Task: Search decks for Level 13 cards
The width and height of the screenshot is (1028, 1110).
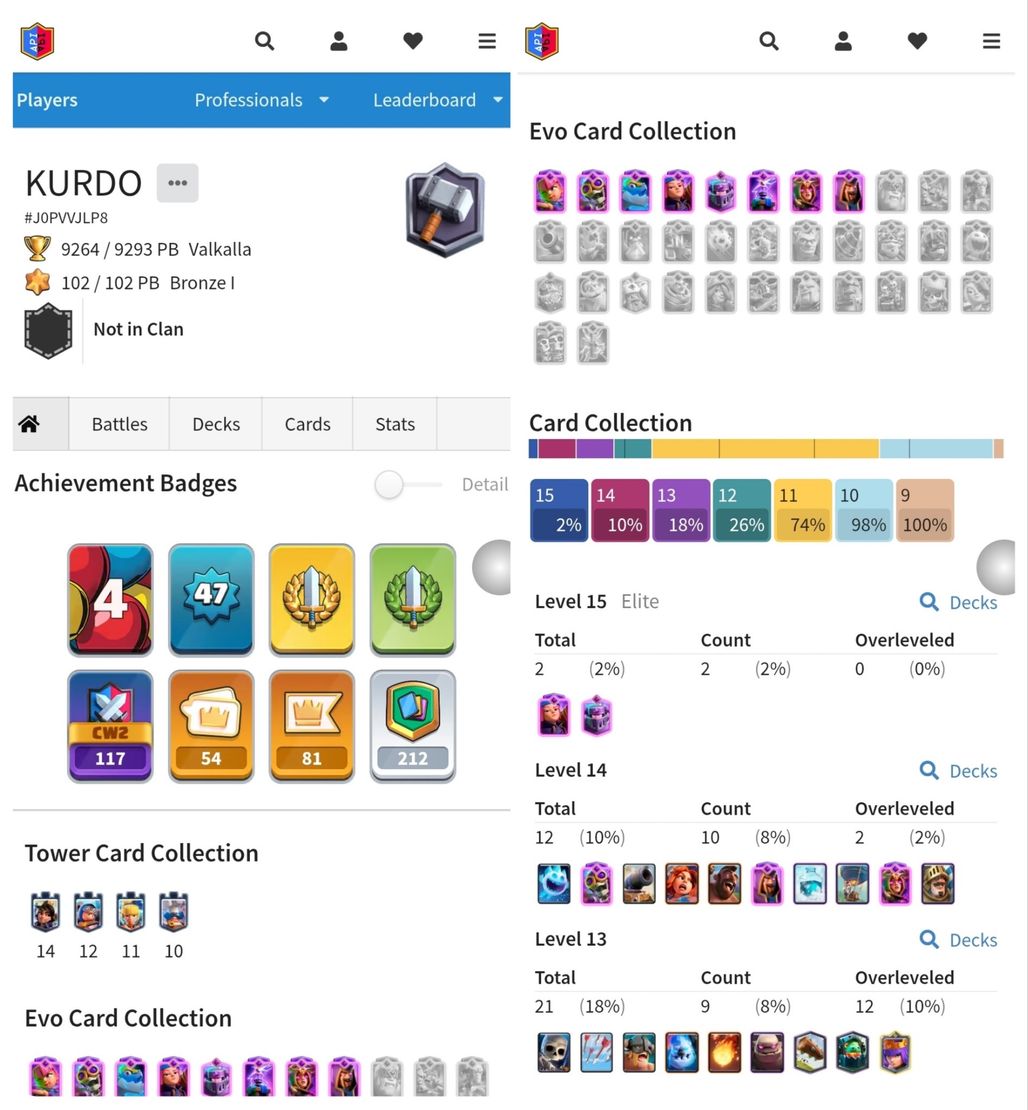Action: click(959, 940)
